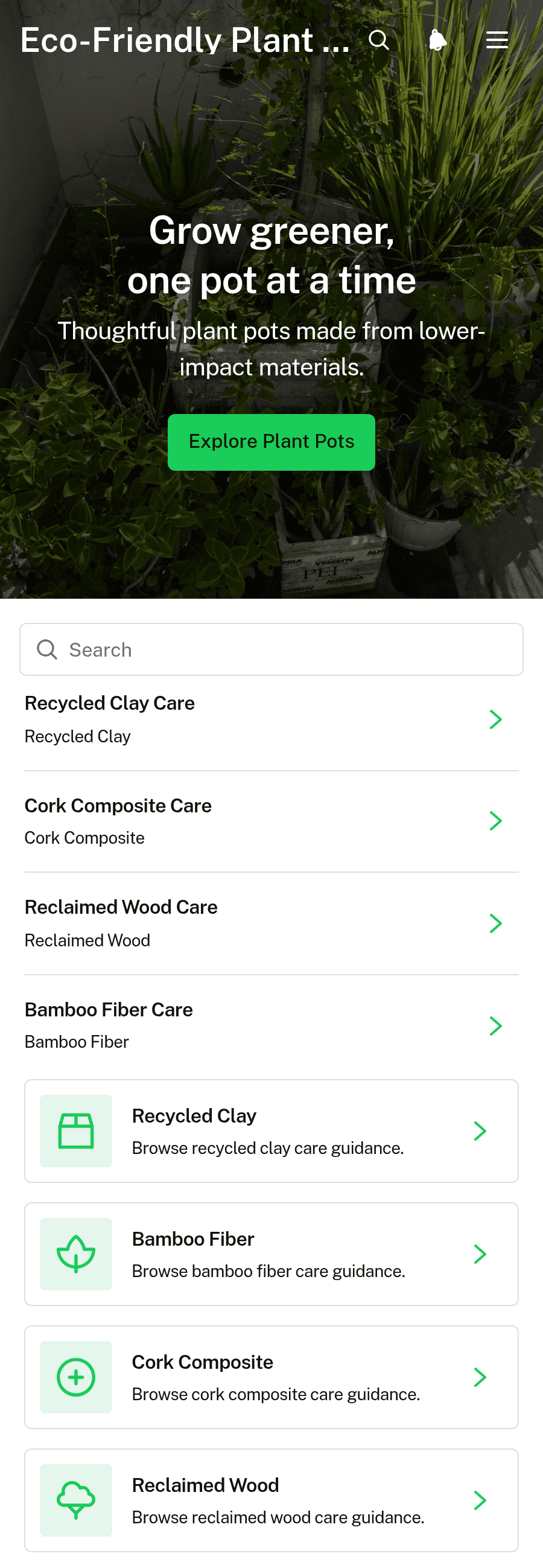Viewport: 543px width, 1568px height.
Task: Open the hamburger menu
Action: (497, 40)
